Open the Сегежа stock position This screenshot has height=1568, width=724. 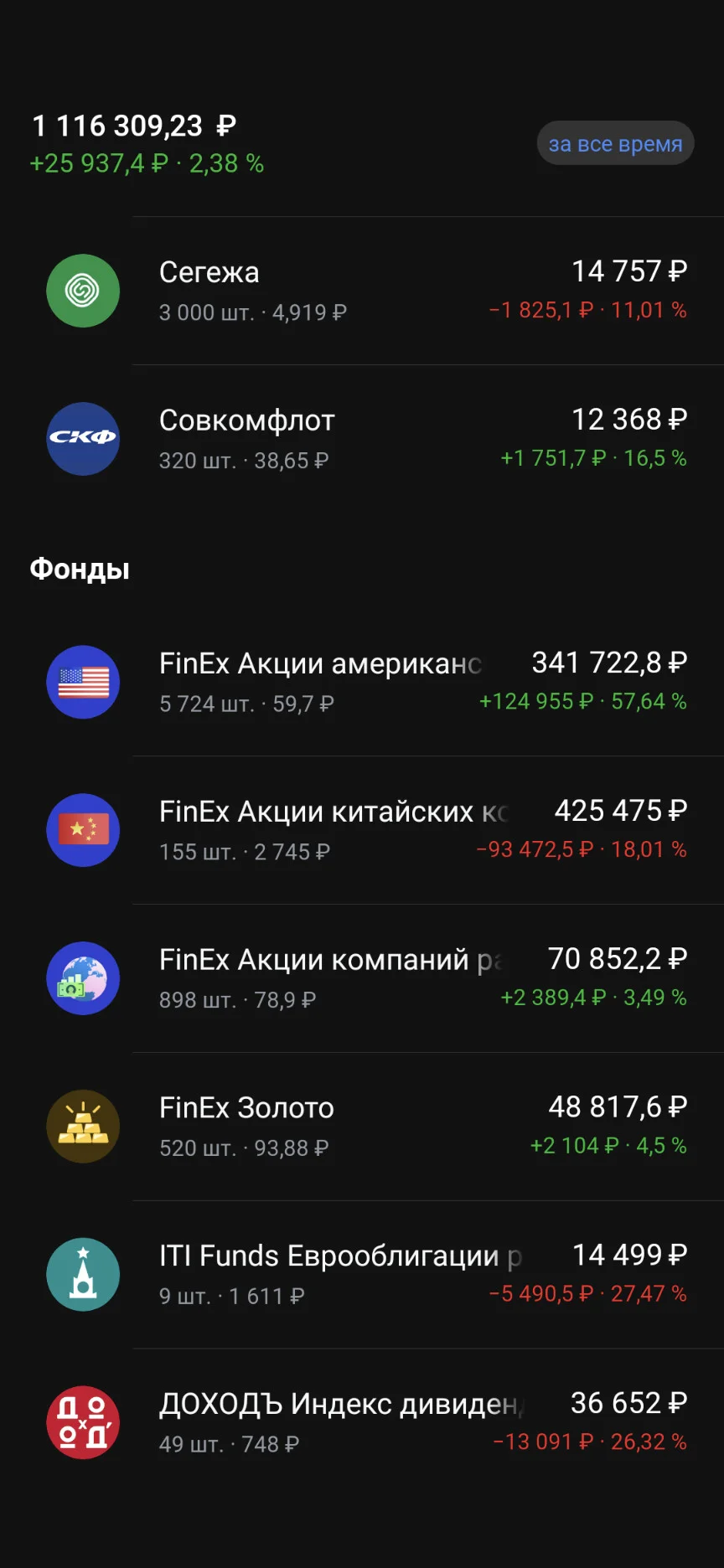362,291
